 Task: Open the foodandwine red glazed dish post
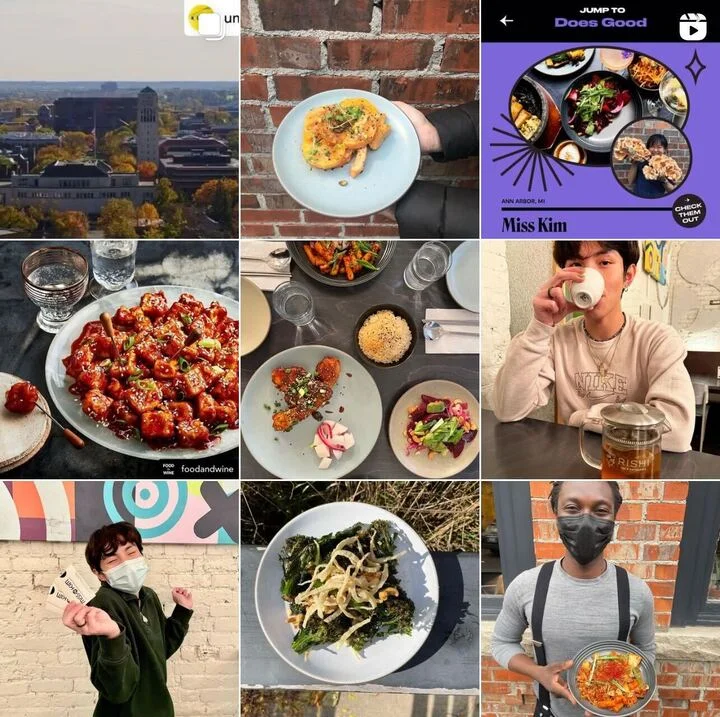coord(119,359)
